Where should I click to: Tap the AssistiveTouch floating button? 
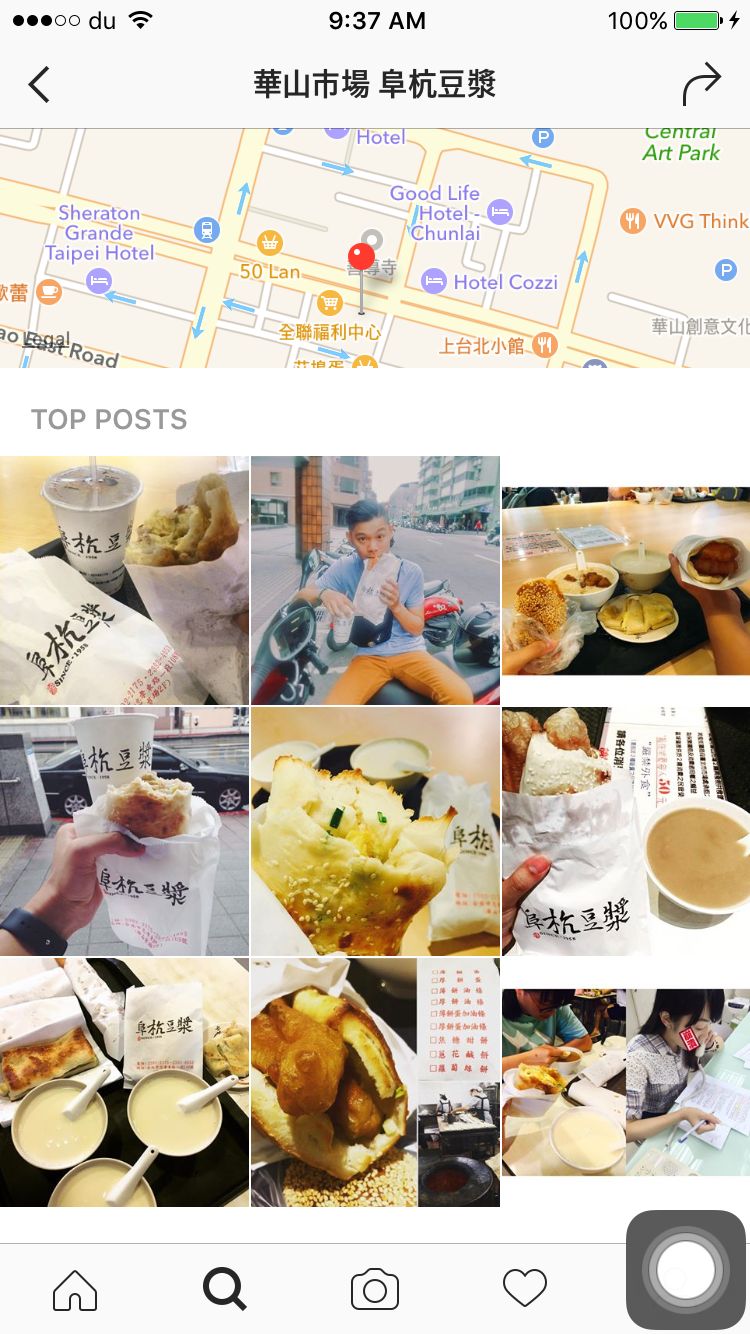tap(686, 1270)
